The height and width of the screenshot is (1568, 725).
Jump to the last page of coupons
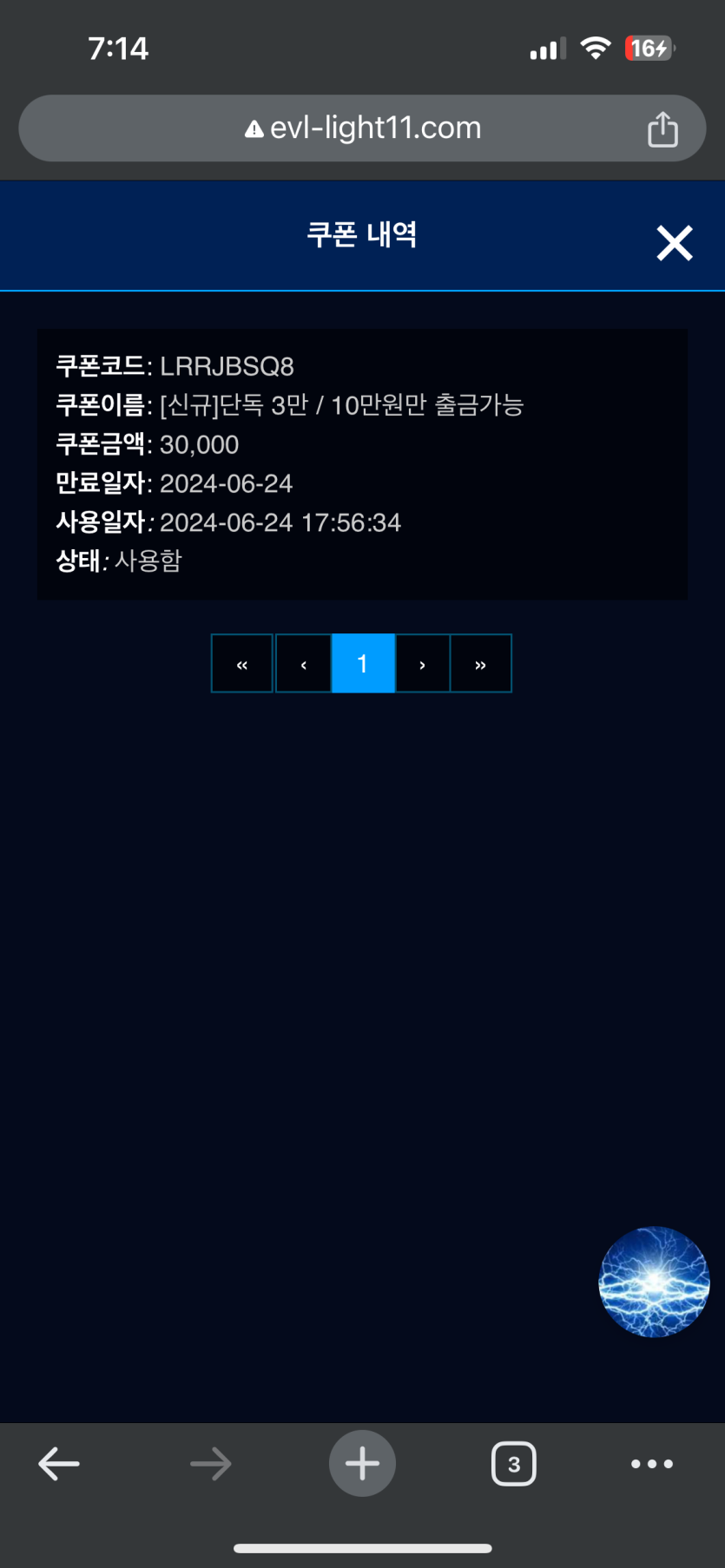click(x=480, y=664)
